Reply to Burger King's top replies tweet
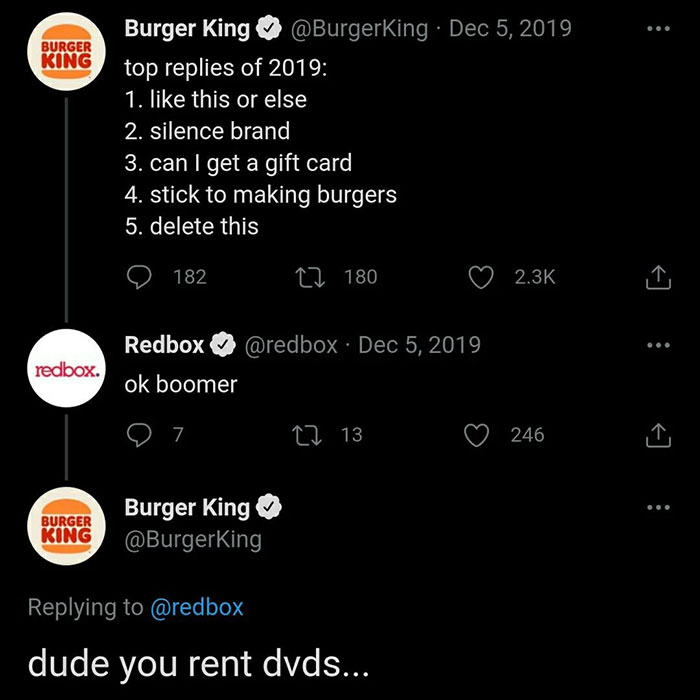Viewport: 700px width, 700px height. tap(139, 277)
